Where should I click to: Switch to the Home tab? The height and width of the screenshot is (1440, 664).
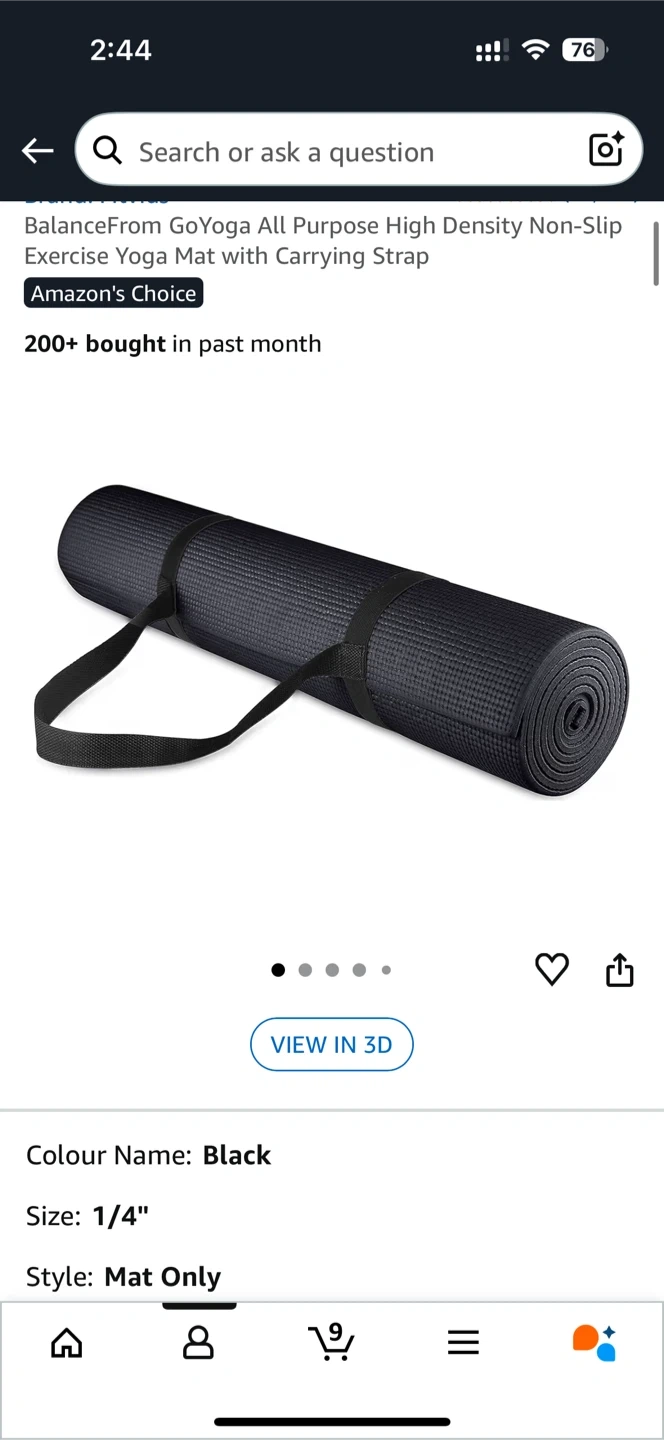tap(67, 1342)
